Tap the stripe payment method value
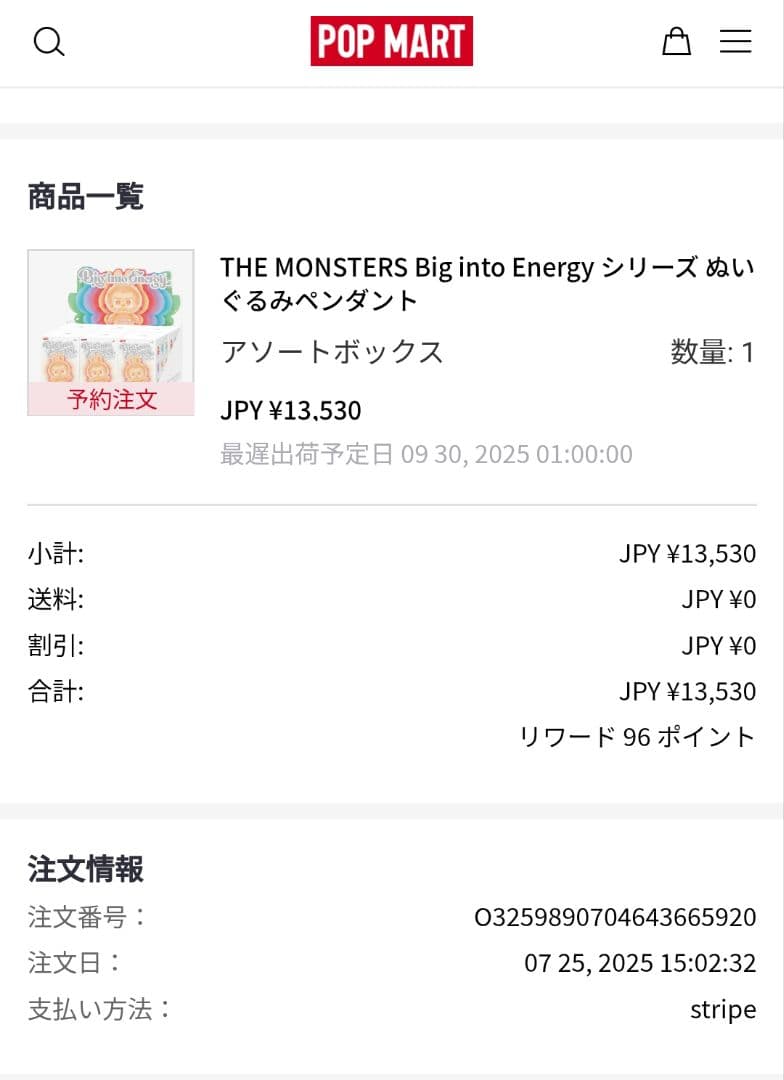Viewport: 784px width, 1080px height. pos(722,1009)
